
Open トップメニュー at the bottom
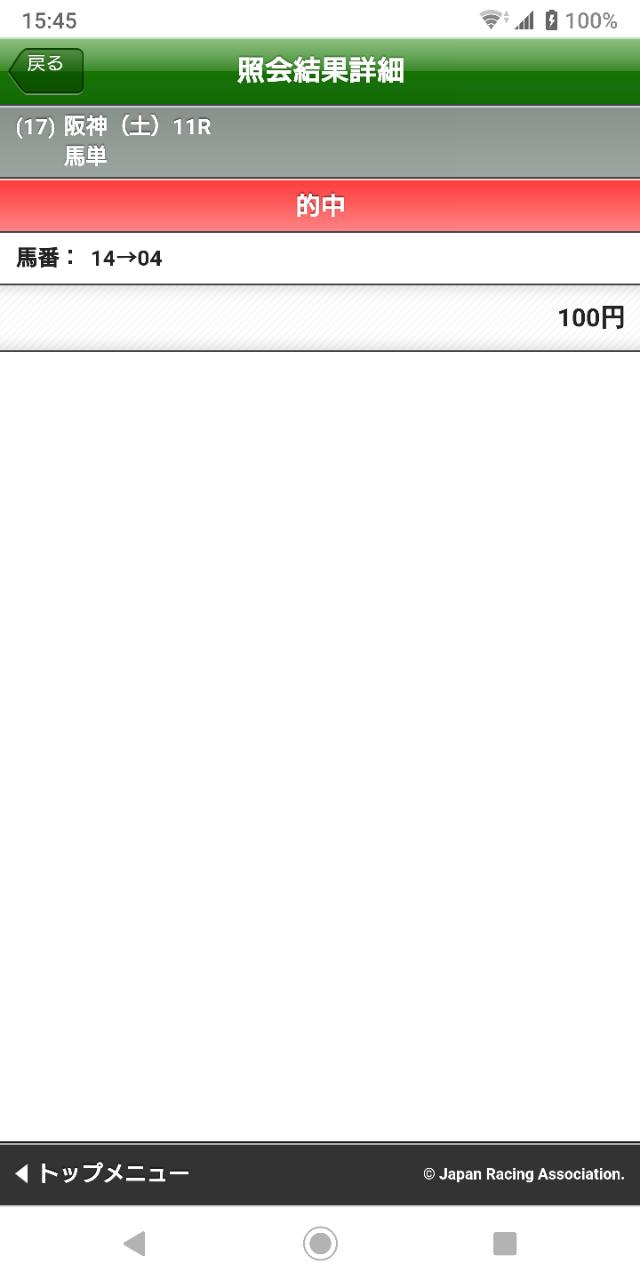coord(102,1174)
